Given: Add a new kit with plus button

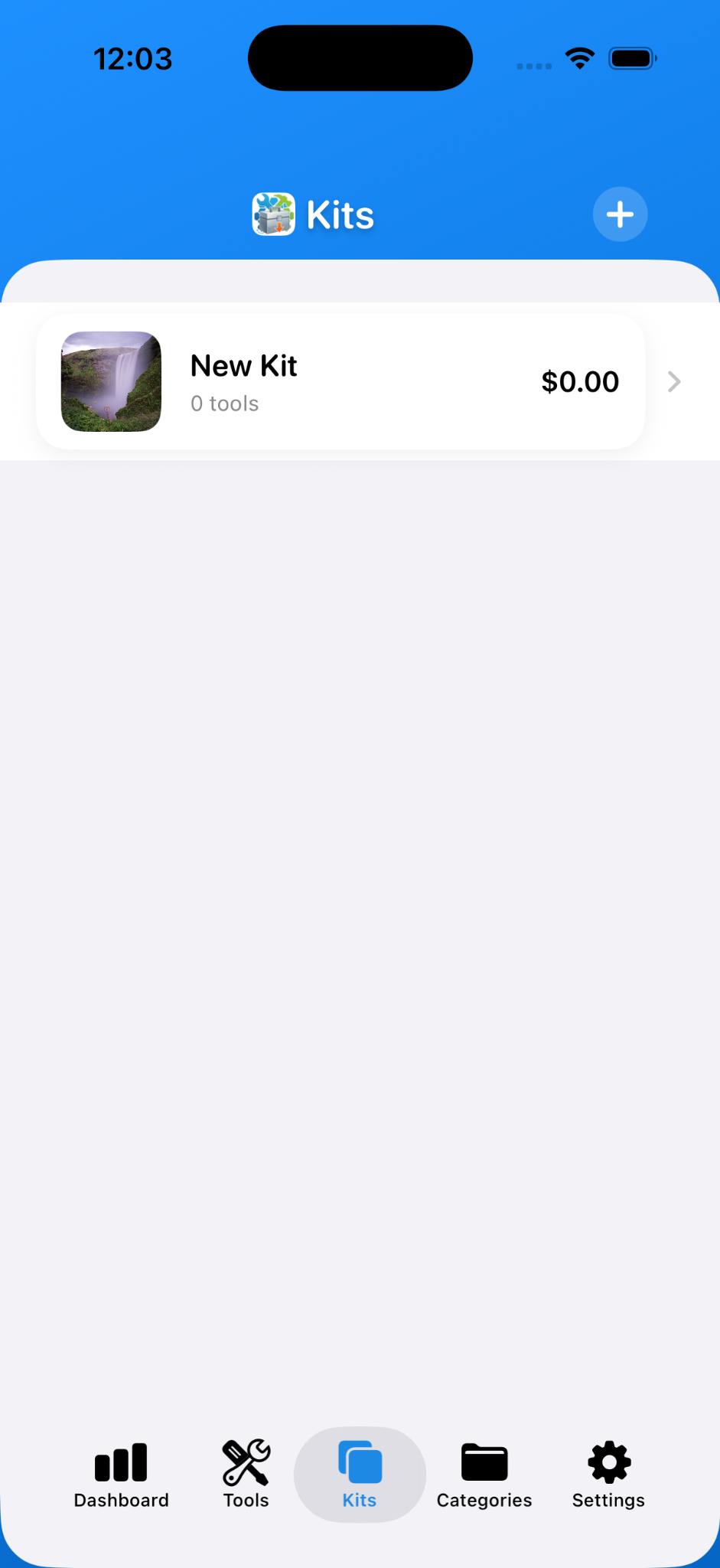Looking at the screenshot, I should (x=620, y=214).
